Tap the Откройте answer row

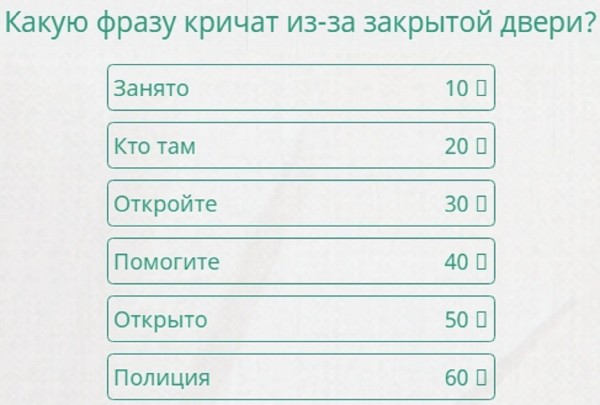(x=300, y=204)
